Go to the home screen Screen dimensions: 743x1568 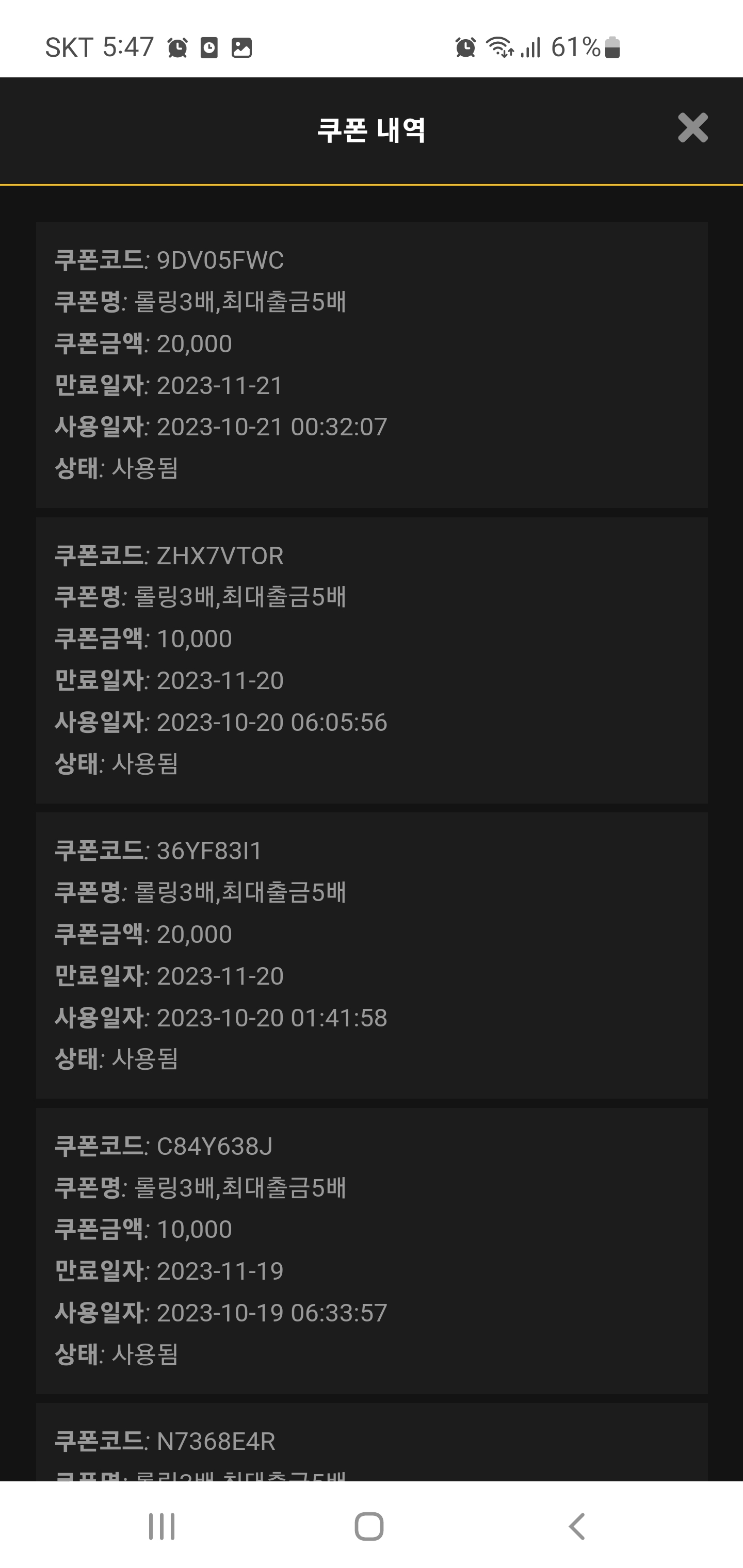369,1526
